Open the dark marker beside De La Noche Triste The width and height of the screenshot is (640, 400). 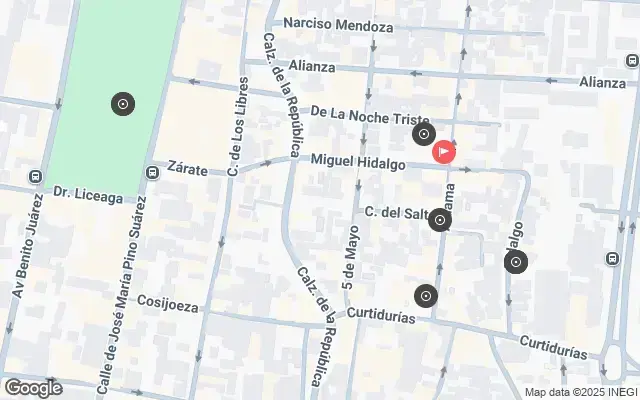click(423, 134)
